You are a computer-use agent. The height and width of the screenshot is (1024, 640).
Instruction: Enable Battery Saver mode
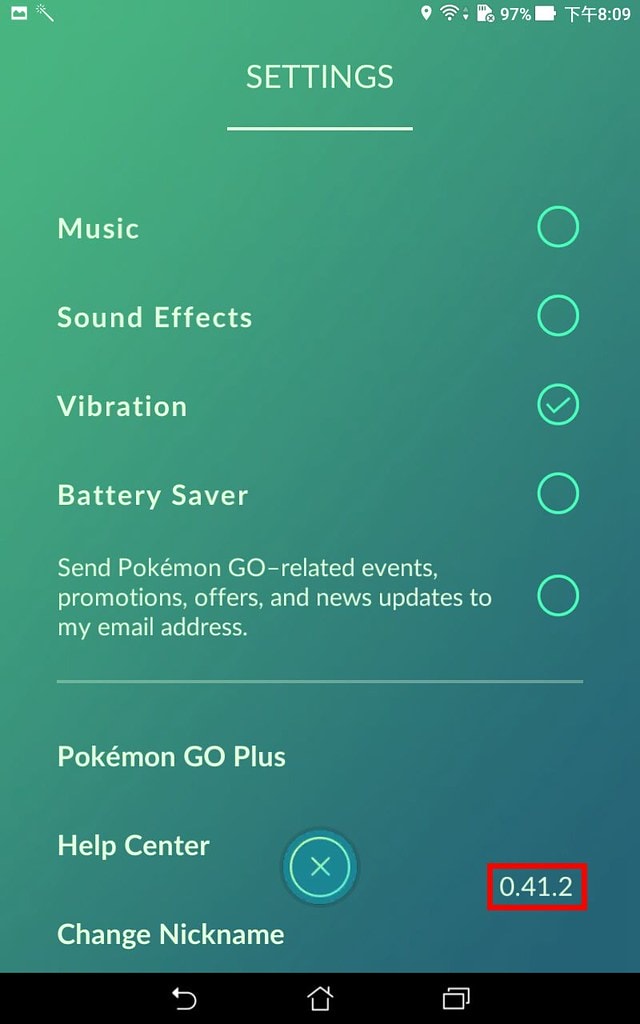pyautogui.click(x=558, y=493)
